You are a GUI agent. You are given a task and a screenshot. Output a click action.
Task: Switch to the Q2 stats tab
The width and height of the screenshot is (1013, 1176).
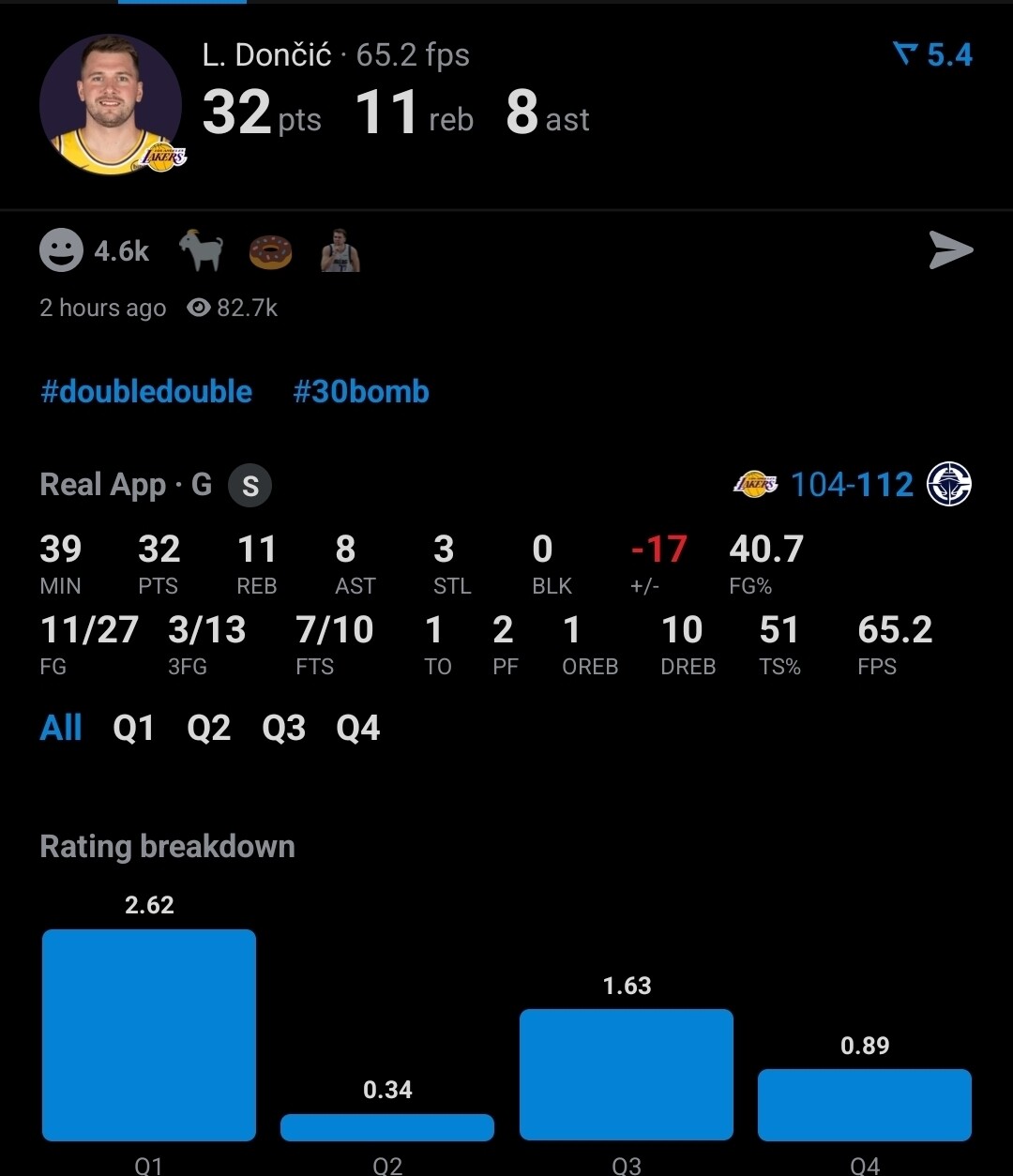click(x=208, y=728)
